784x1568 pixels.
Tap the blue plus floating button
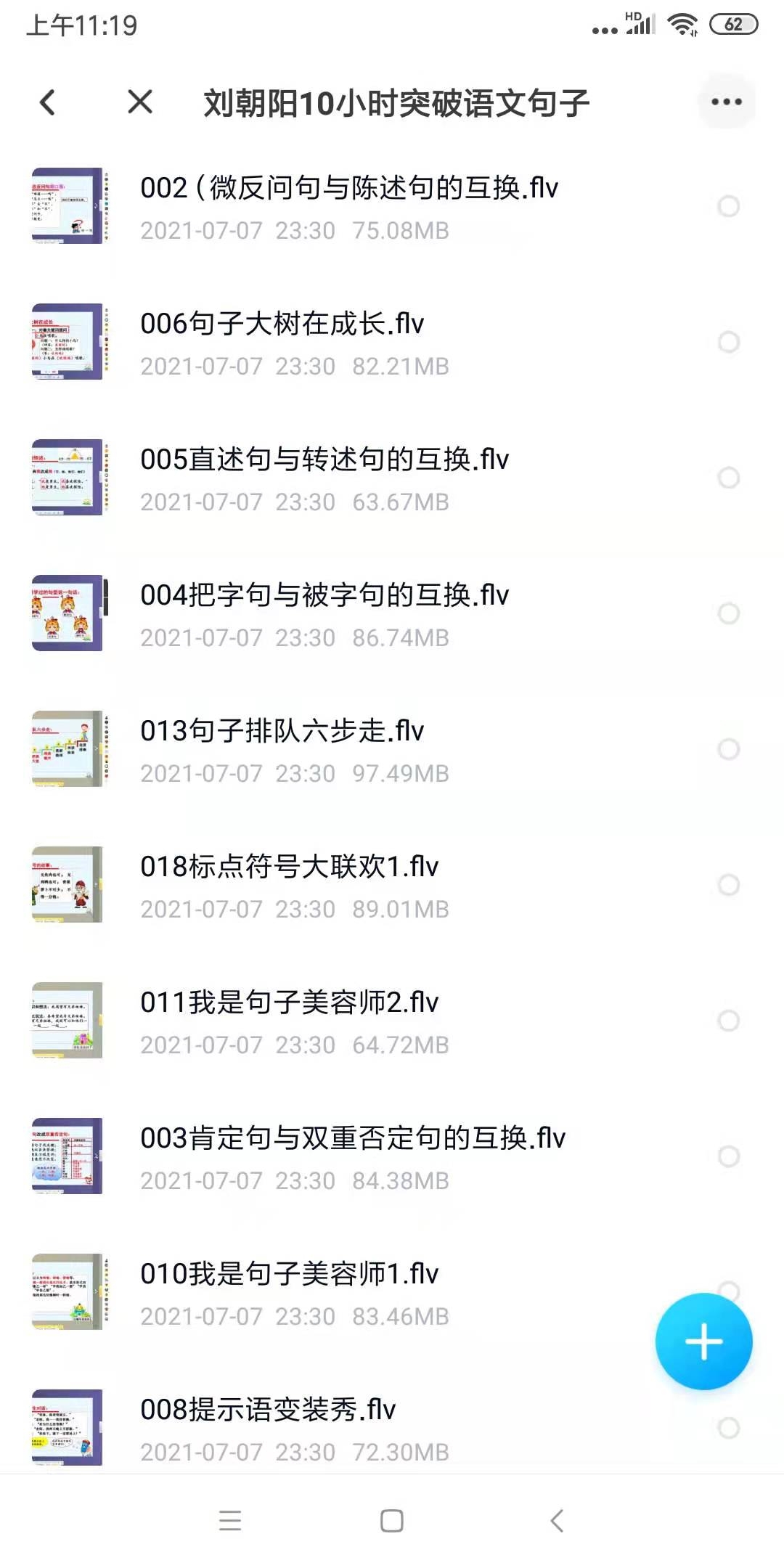703,1342
